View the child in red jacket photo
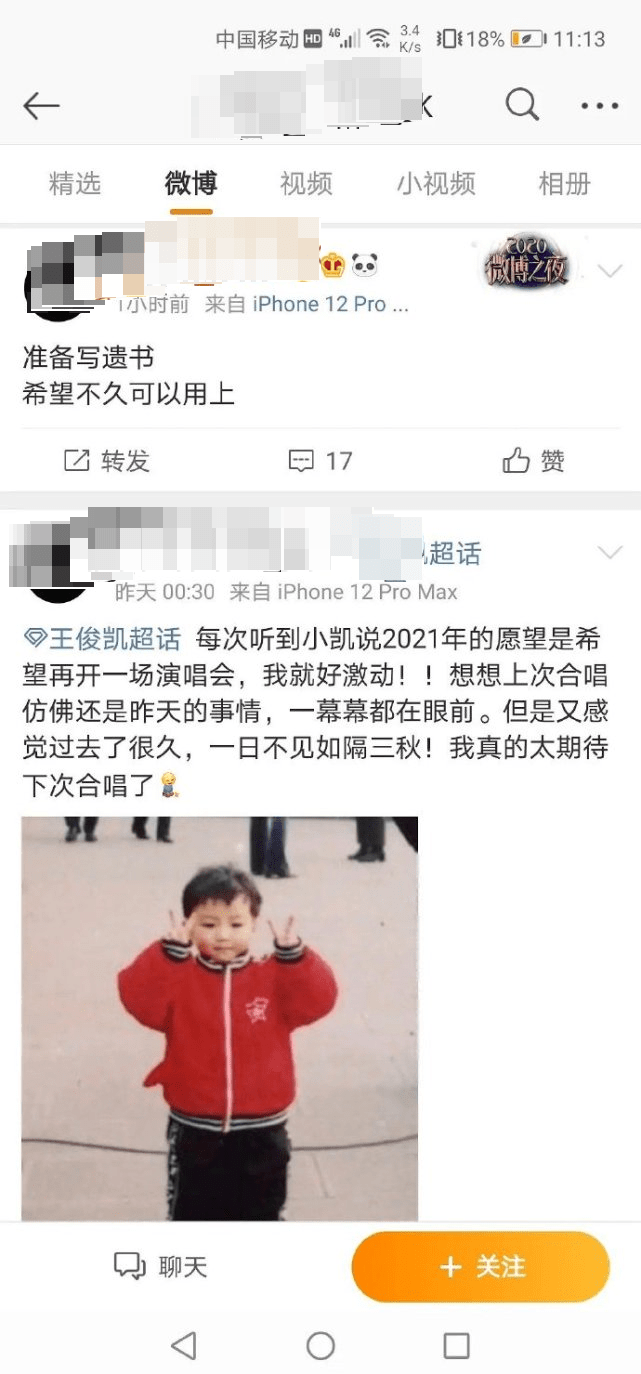The image size is (641, 1374). pos(220,1018)
